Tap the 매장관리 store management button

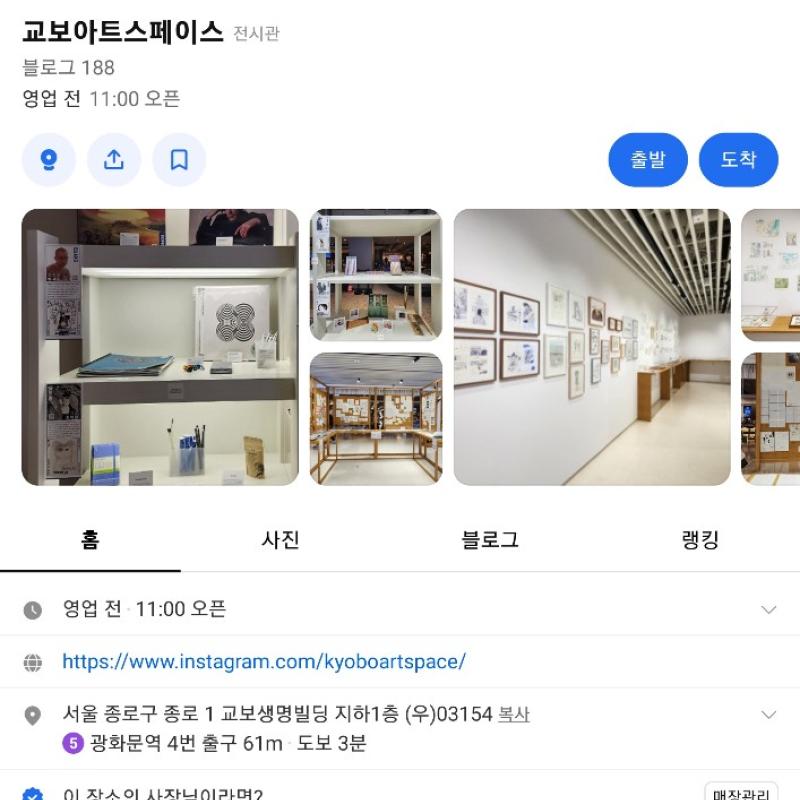pyautogui.click(x=741, y=794)
